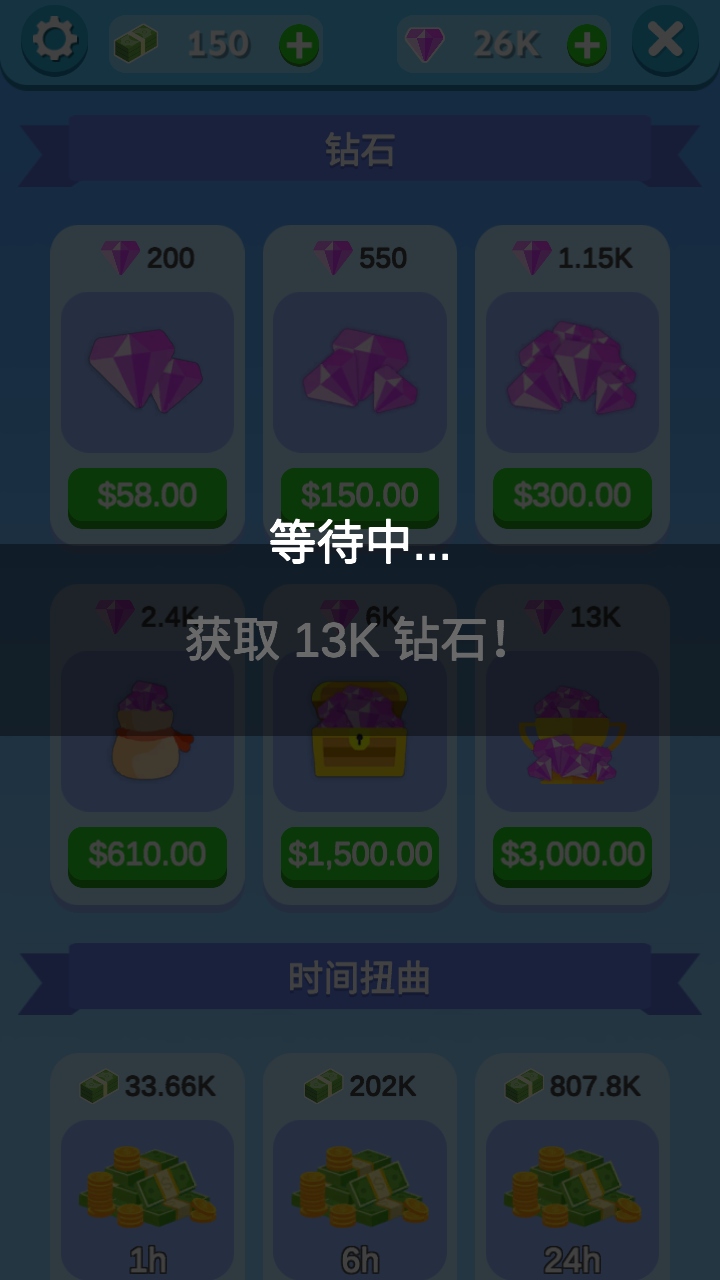Buy 550 diamonds for $150.00
This screenshot has width=720, height=1280.
(x=359, y=495)
